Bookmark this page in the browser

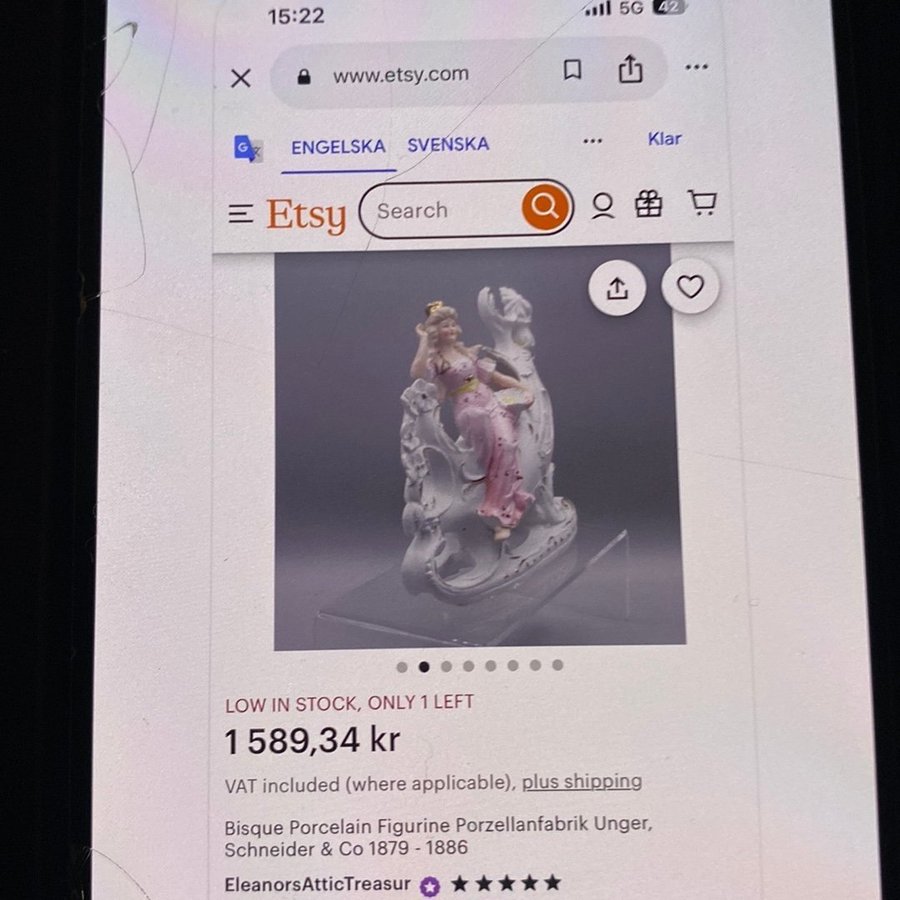pos(572,70)
